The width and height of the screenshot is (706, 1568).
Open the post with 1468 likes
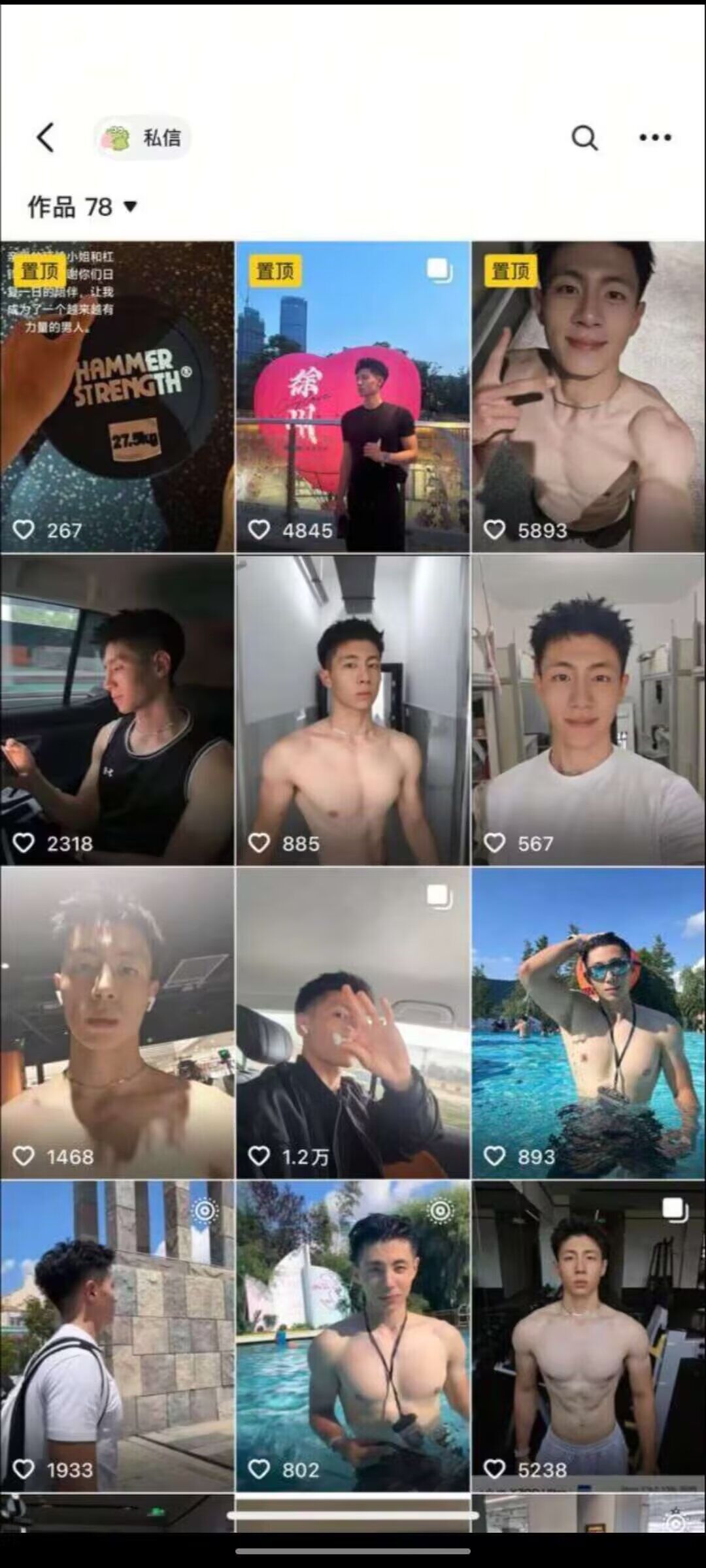coord(118,1022)
